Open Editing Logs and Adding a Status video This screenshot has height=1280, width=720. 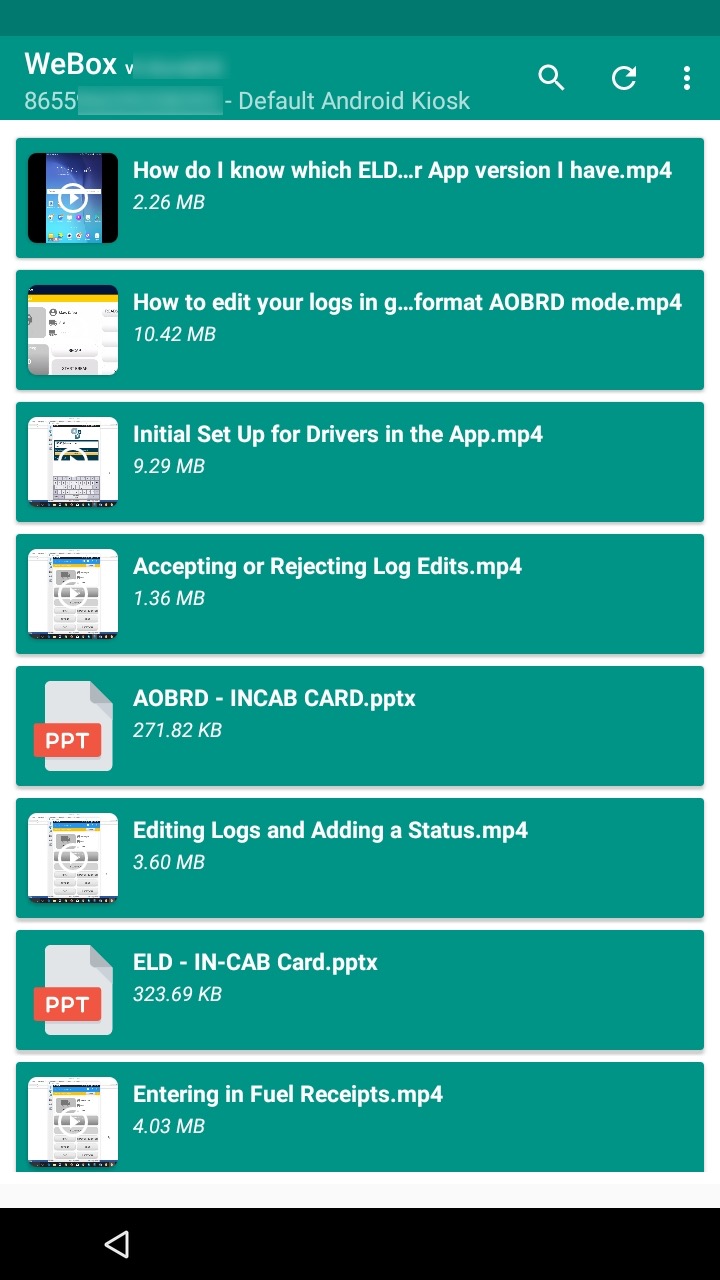pos(360,858)
